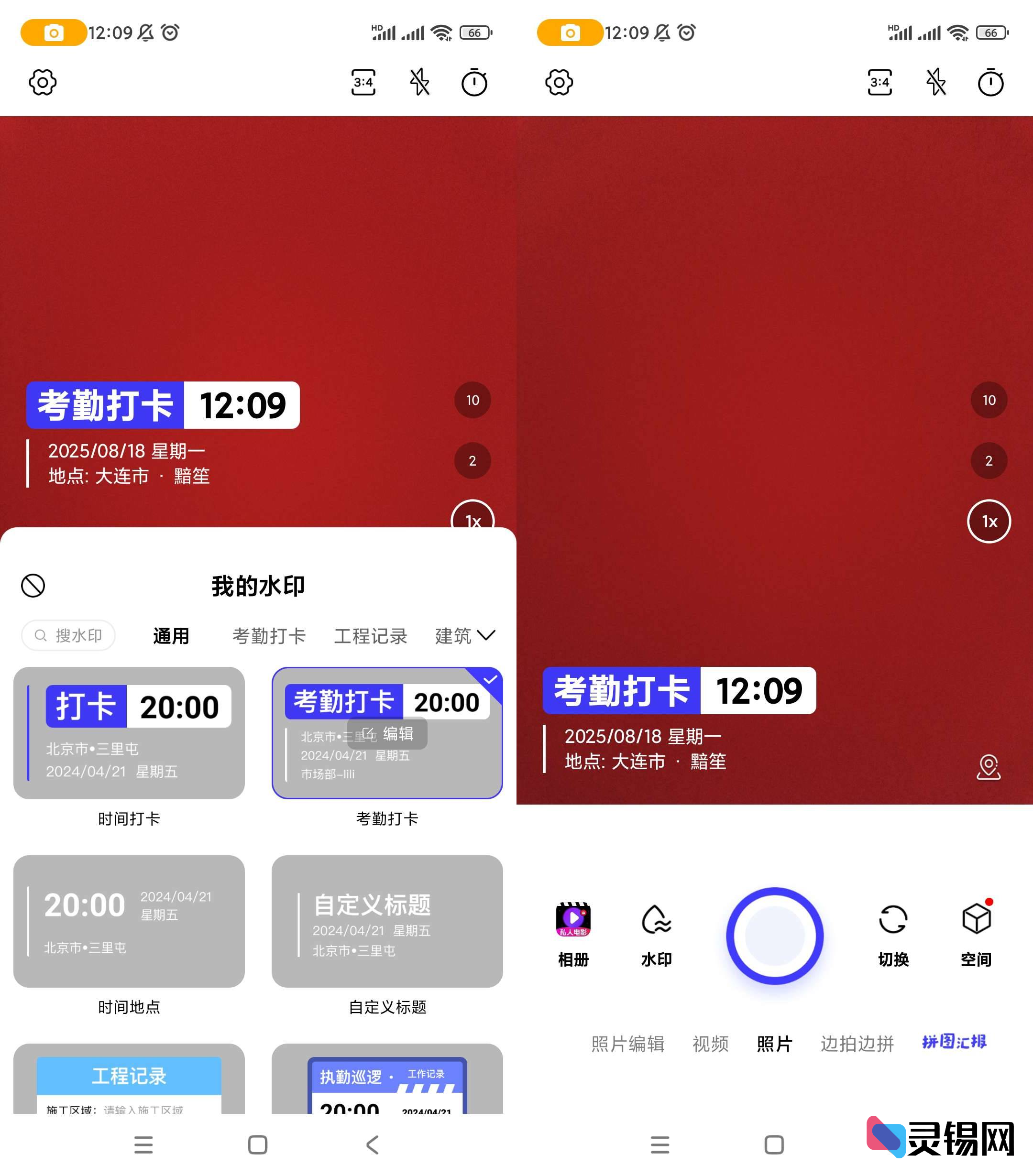Viewport: 1033px width, 1176px height.
Task: Change the 3:4 aspect ratio
Action: [x=363, y=82]
